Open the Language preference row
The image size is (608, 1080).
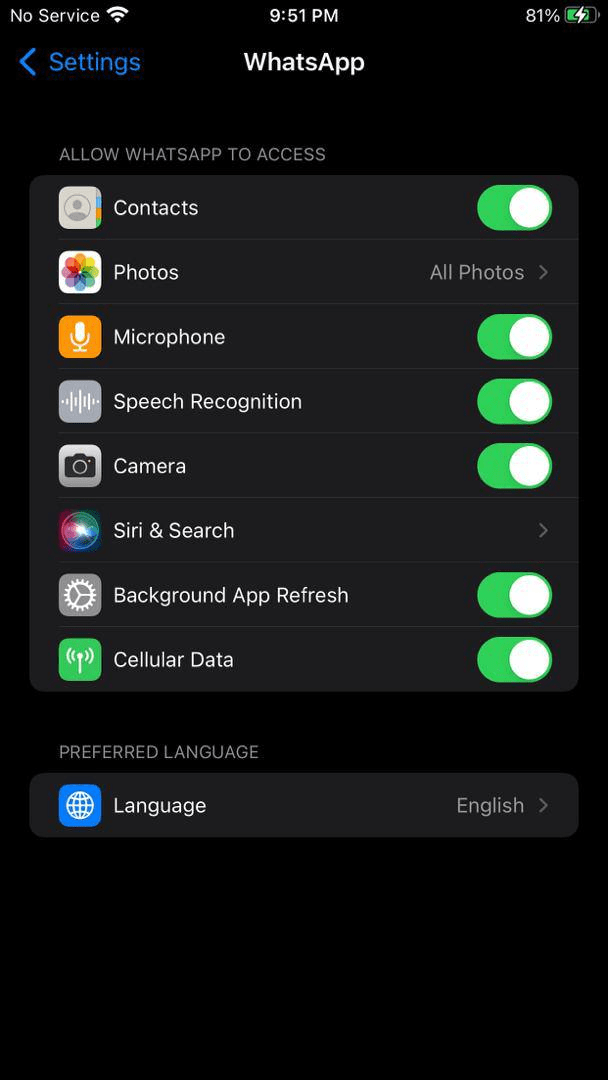(304, 805)
